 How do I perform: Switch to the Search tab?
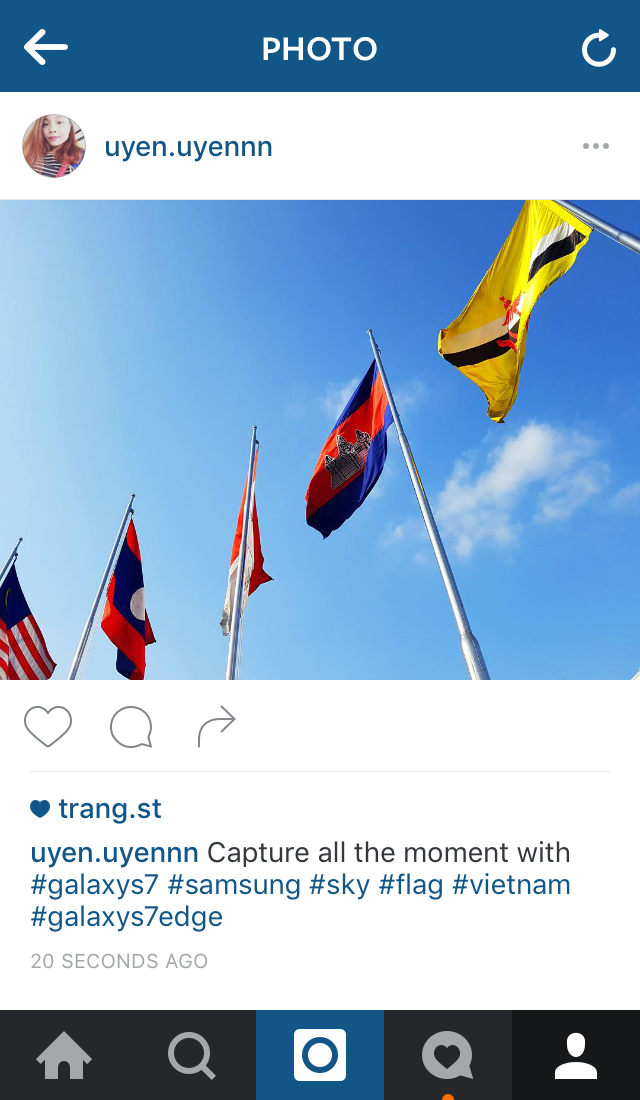[191, 1055]
